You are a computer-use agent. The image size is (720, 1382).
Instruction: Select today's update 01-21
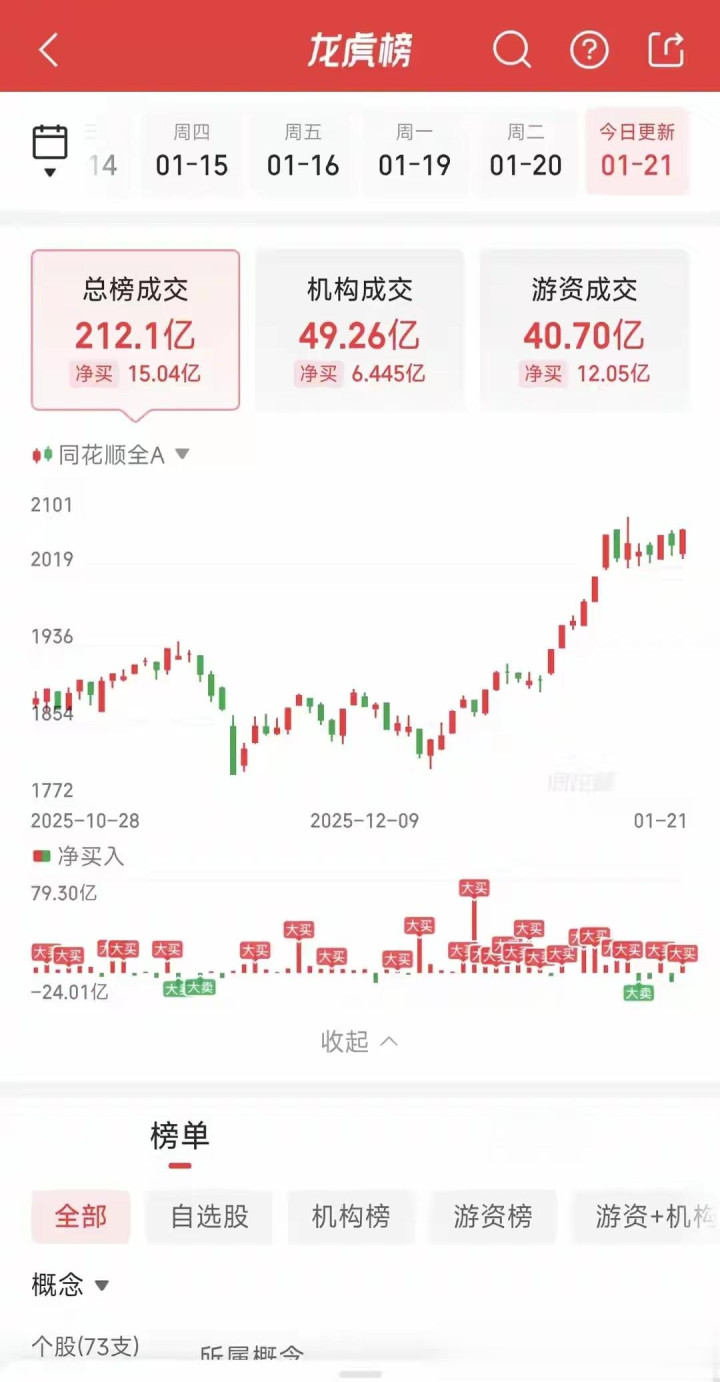tap(637, 151)
